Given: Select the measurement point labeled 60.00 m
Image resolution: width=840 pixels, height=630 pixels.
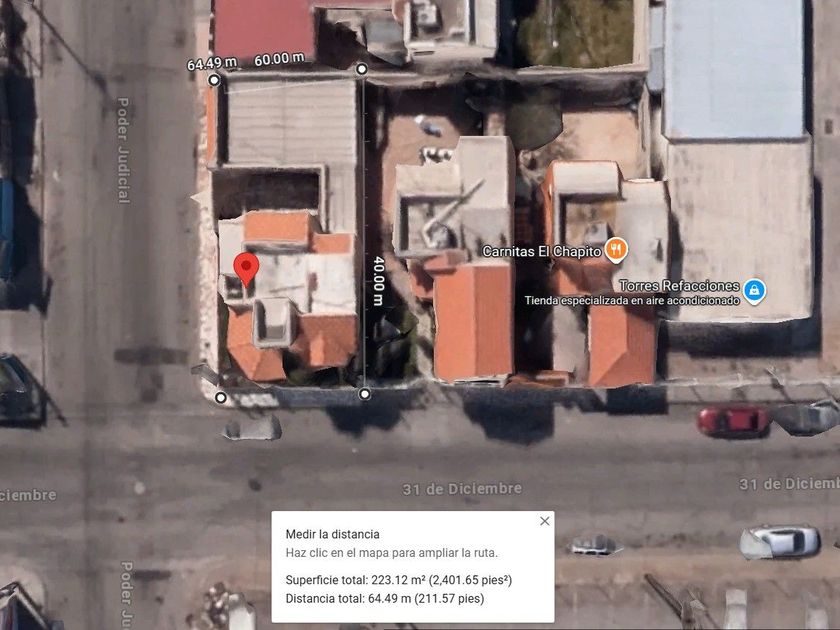Looking at the screenshot, I should tap(362, 69).
